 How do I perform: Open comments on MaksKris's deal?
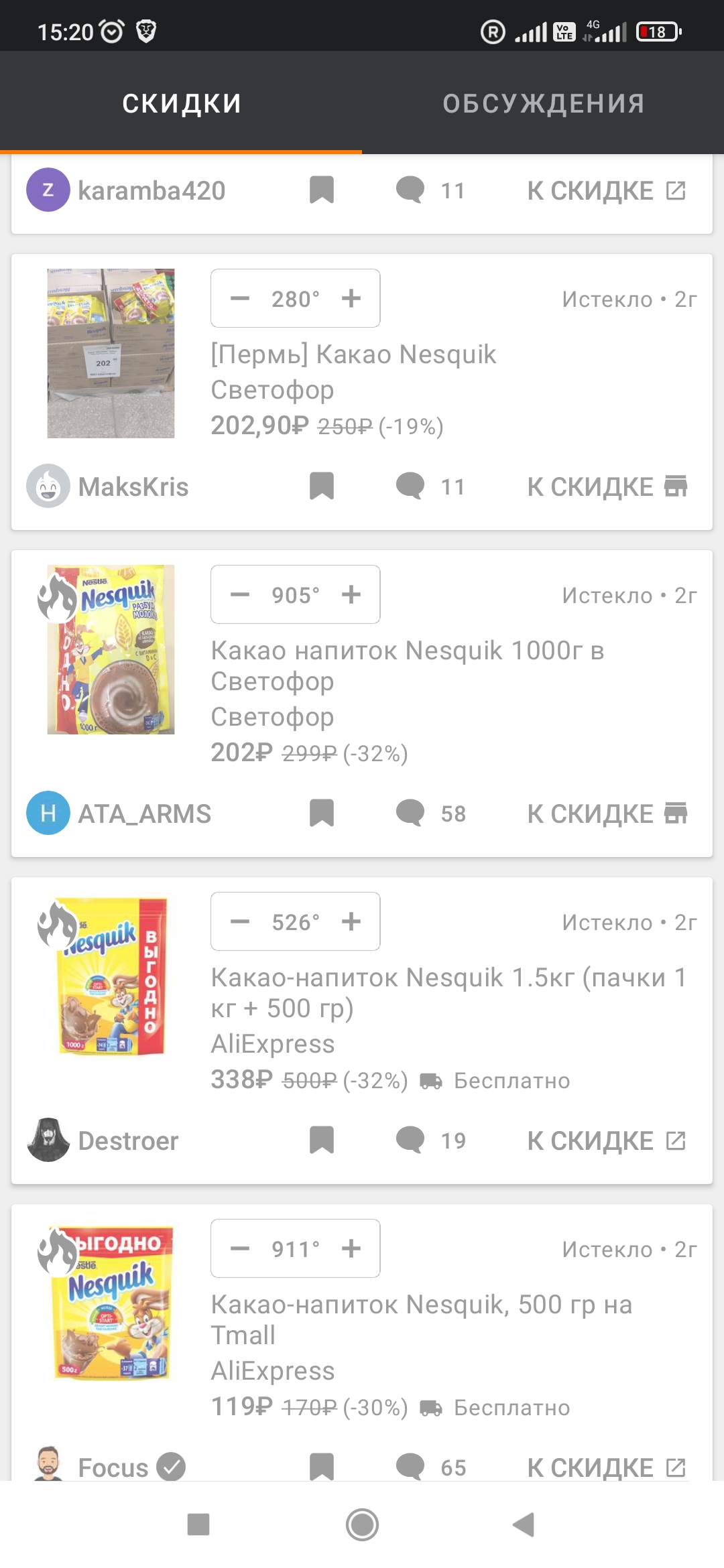point(429,486)
